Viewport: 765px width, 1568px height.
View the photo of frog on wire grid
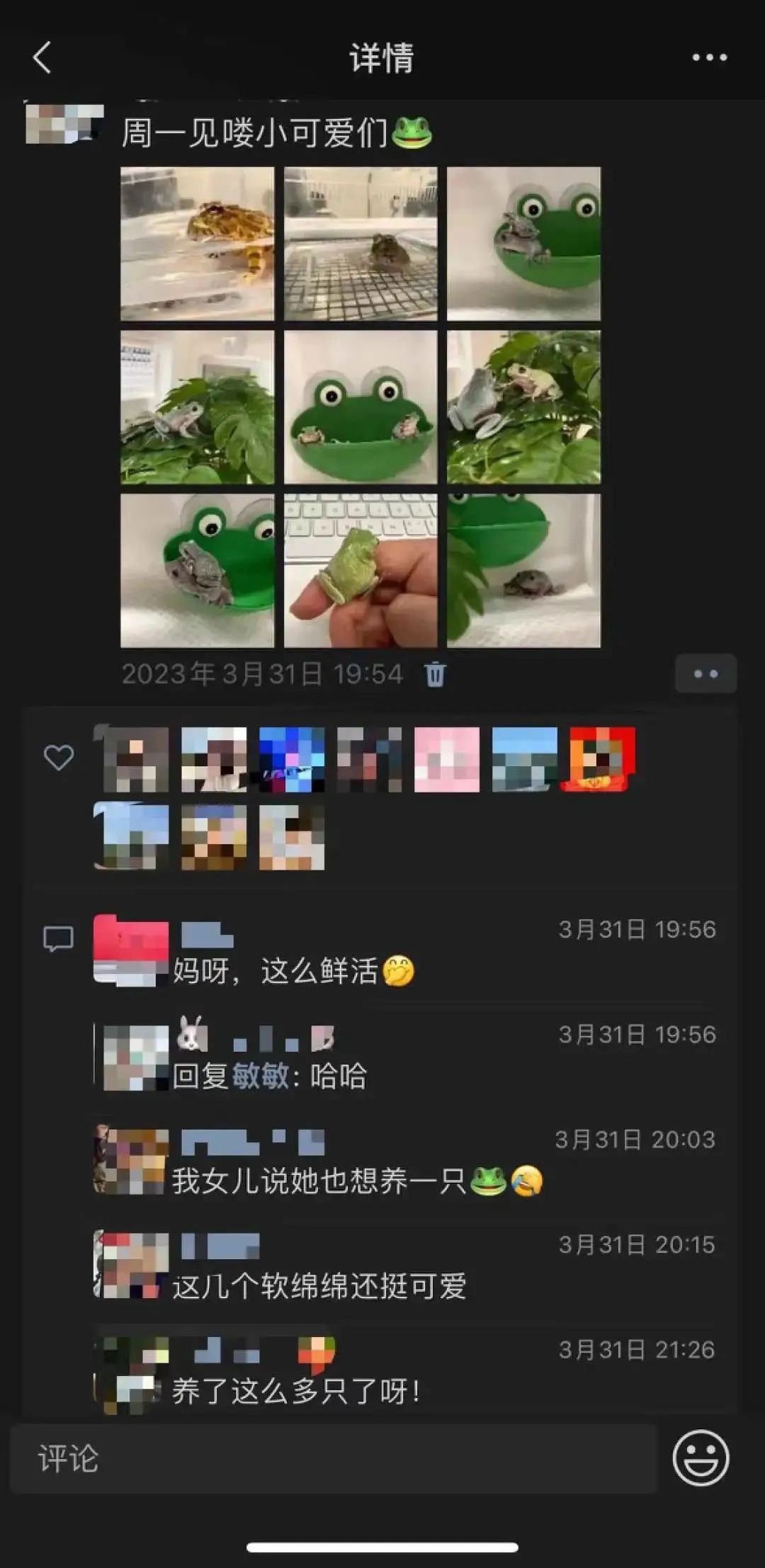pyautogui.click(x=361, y=244)
